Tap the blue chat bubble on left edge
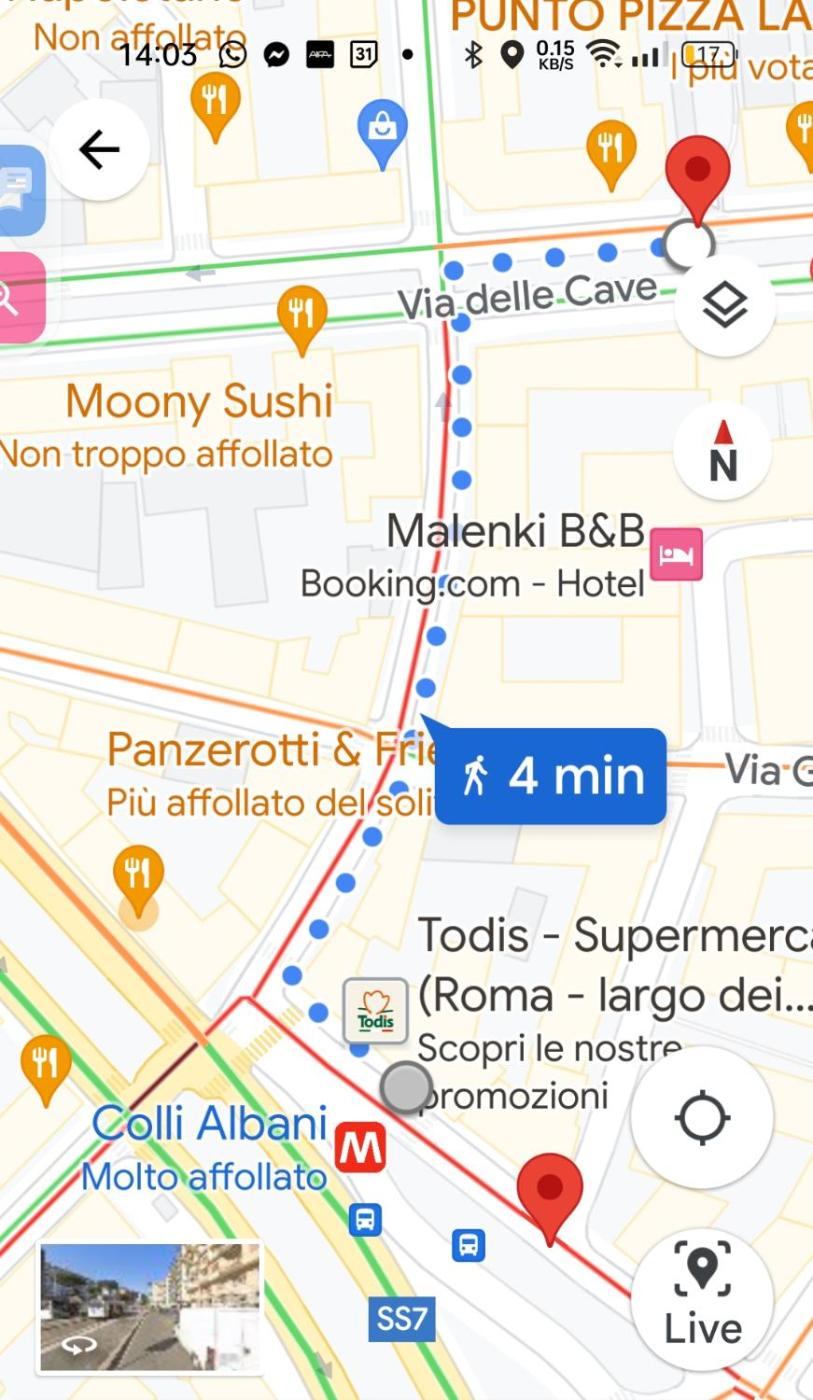 (x=18, y=188)
